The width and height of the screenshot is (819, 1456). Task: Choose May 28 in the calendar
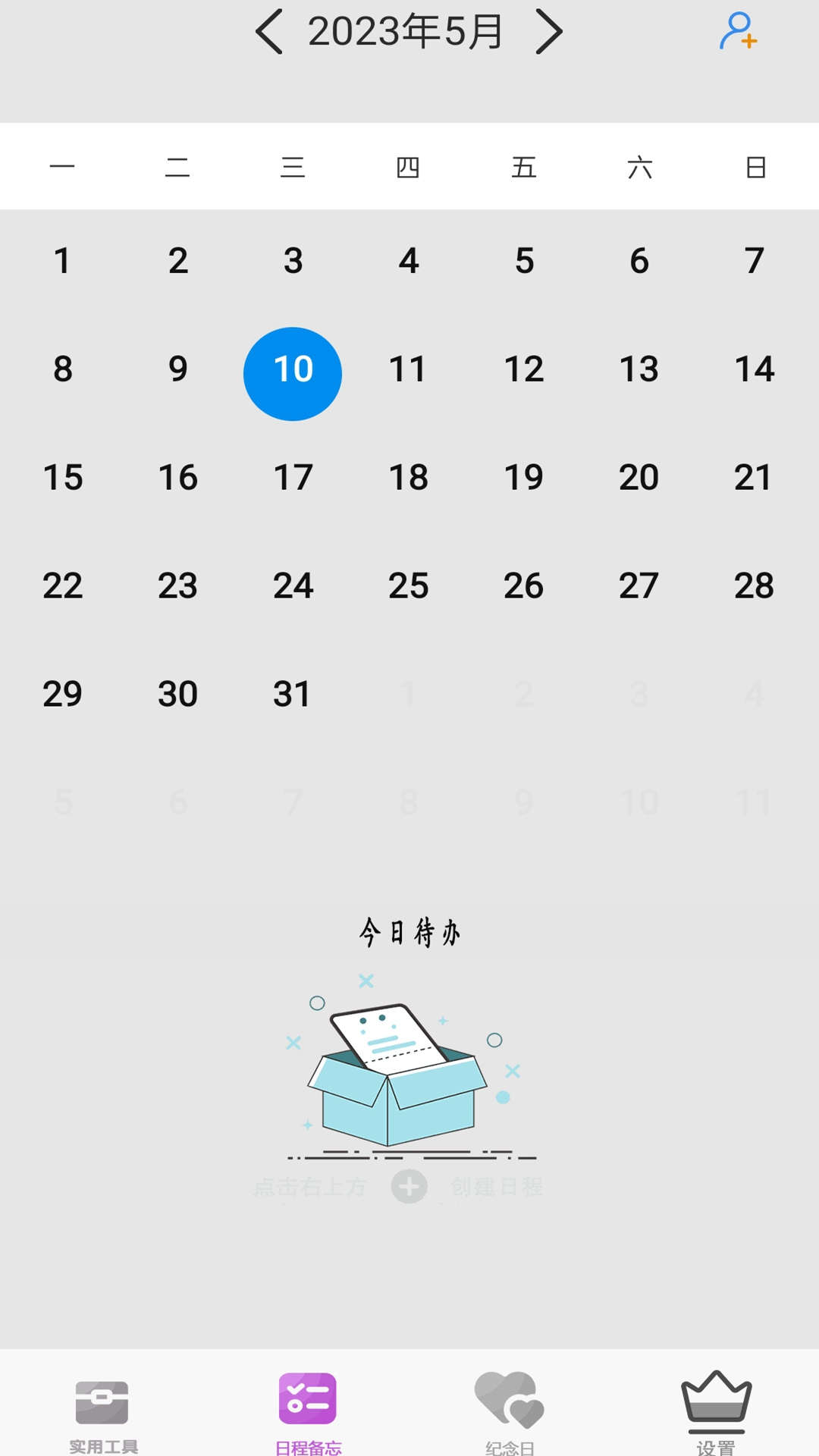[754, 586]
